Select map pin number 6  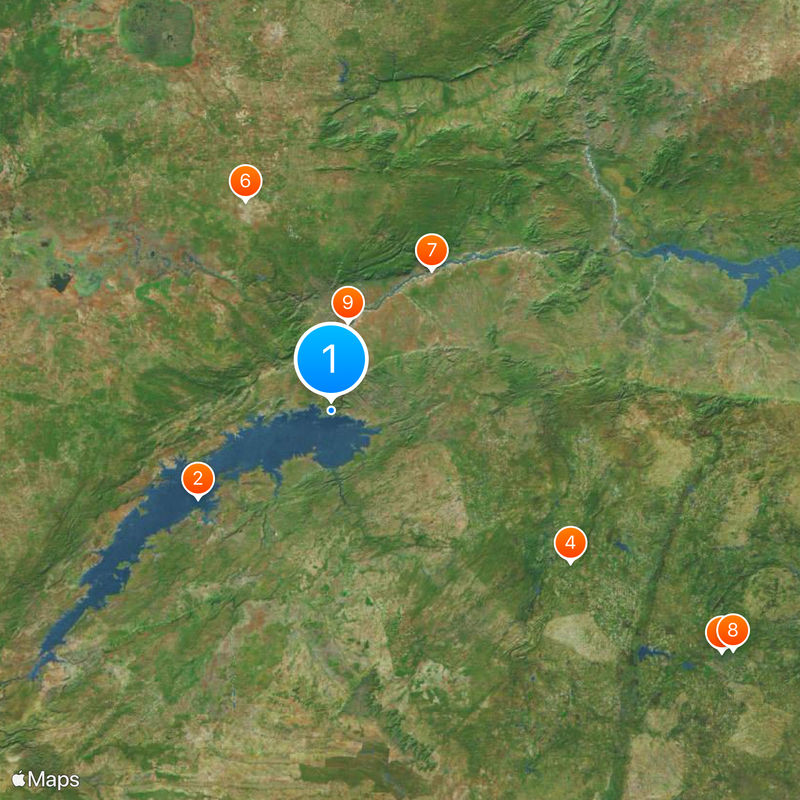[x=245, y=181]
